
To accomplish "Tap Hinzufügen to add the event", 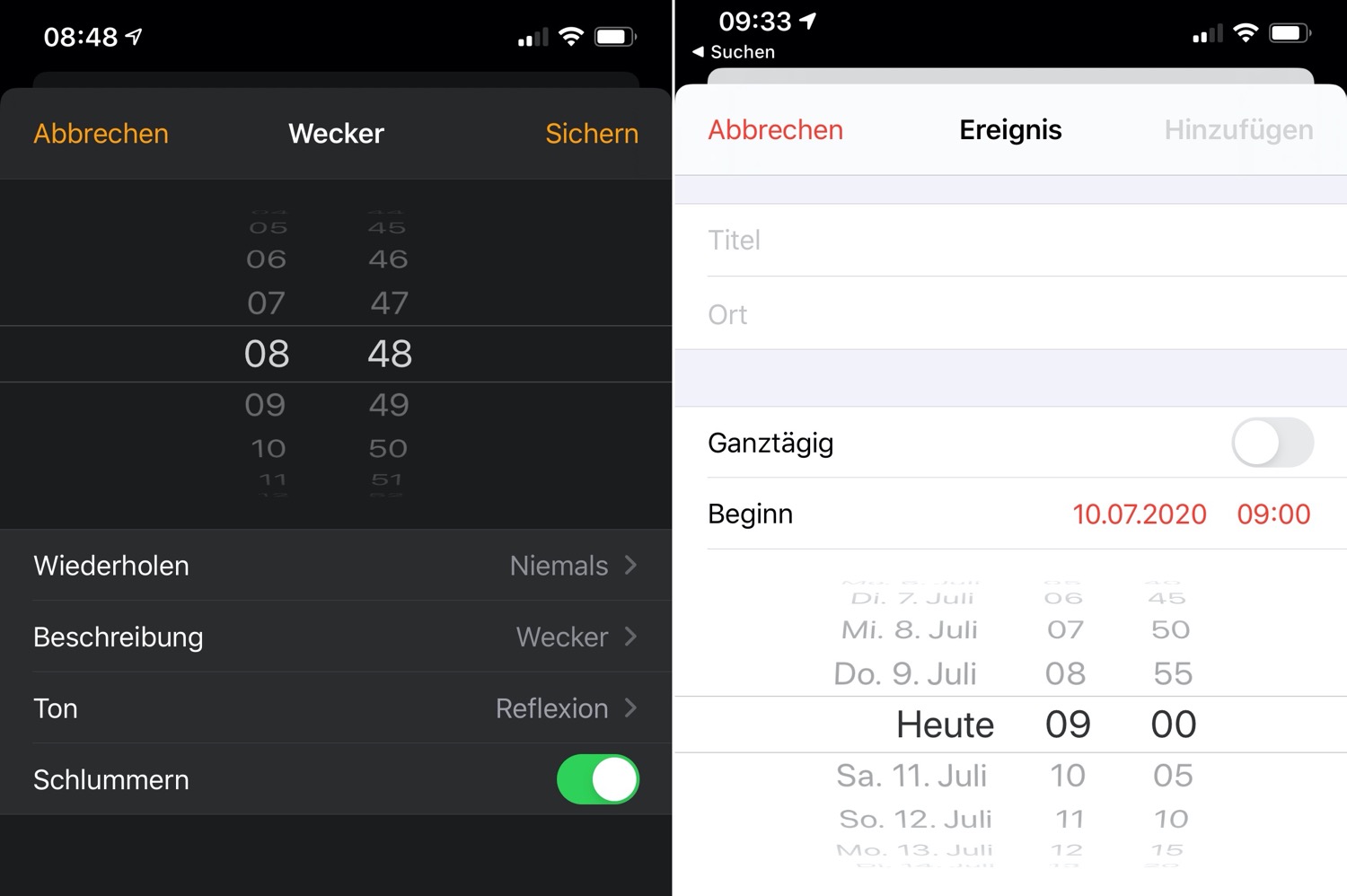I will click(1237, 130).
